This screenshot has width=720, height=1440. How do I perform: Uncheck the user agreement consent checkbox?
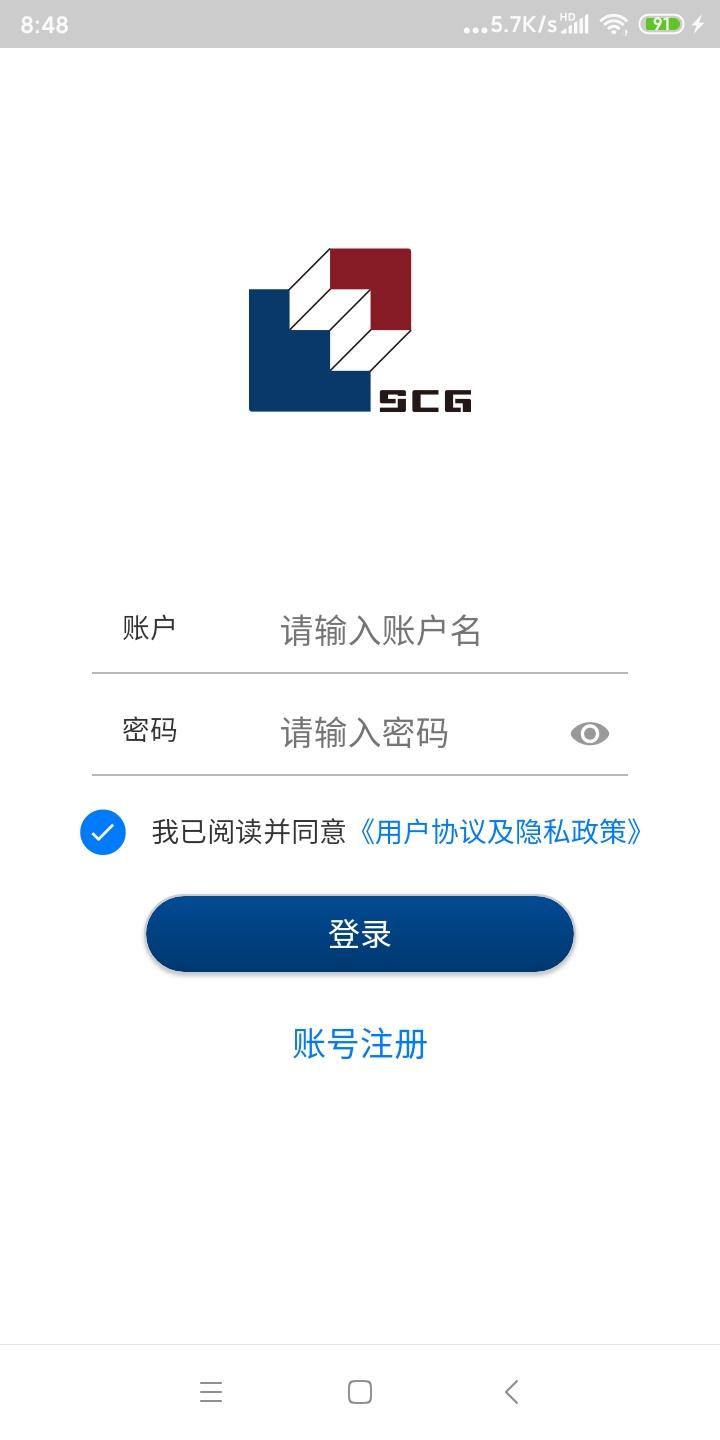[102, 830]
